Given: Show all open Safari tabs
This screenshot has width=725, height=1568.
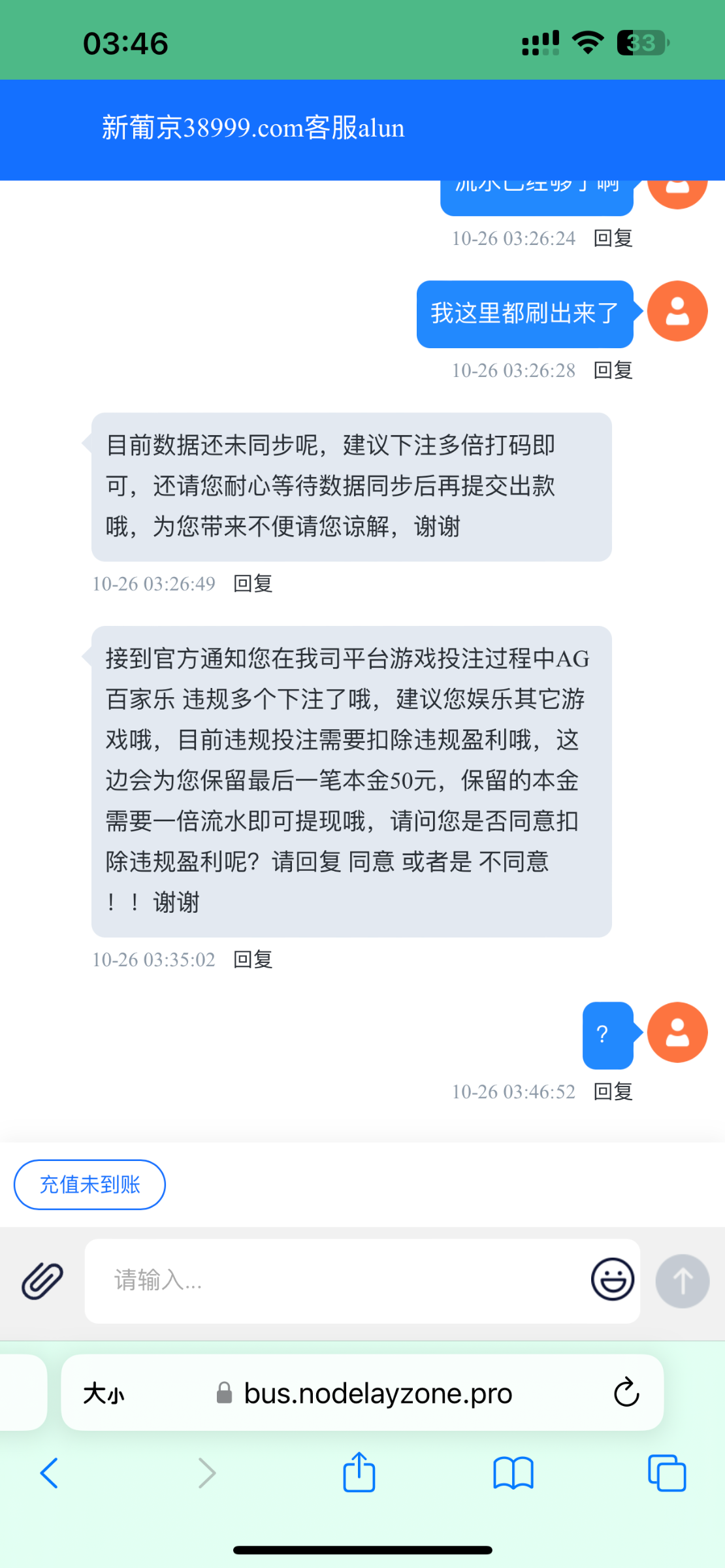Looking at the screenshot, I should pyautogui.click(x=666, y=1473).
